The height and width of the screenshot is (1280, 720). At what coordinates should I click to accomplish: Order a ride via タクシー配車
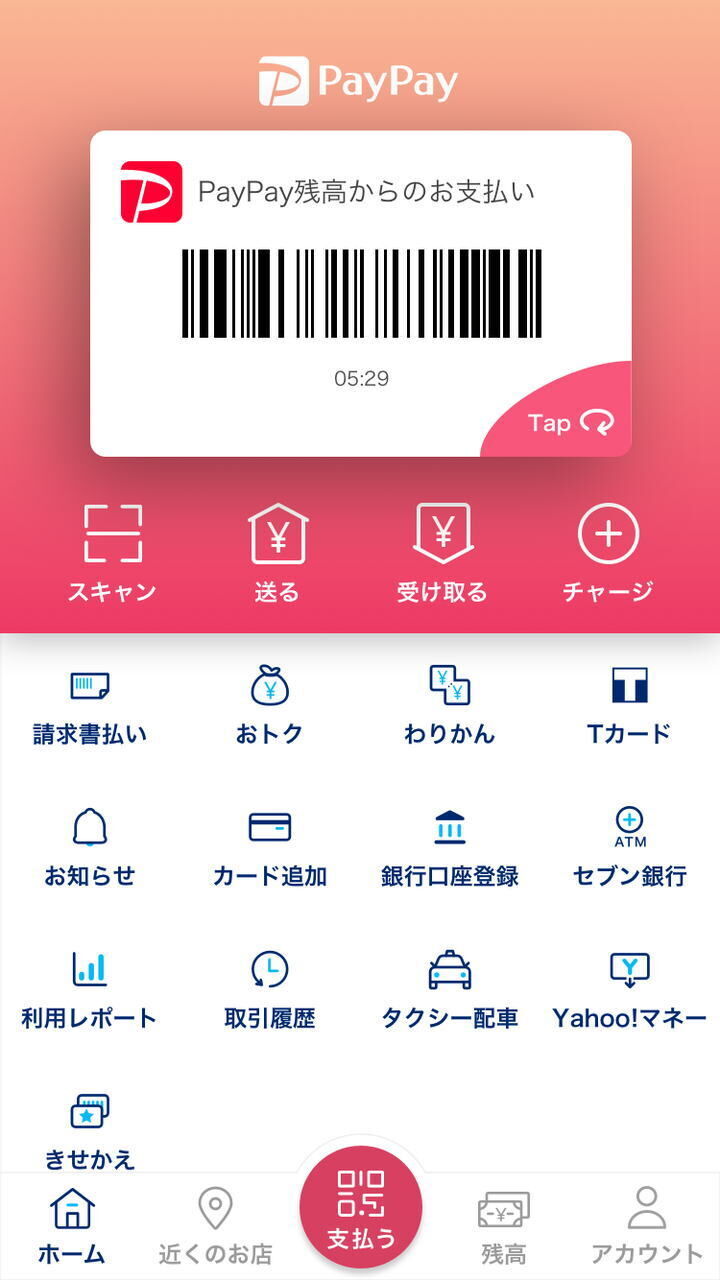[450, 990]
